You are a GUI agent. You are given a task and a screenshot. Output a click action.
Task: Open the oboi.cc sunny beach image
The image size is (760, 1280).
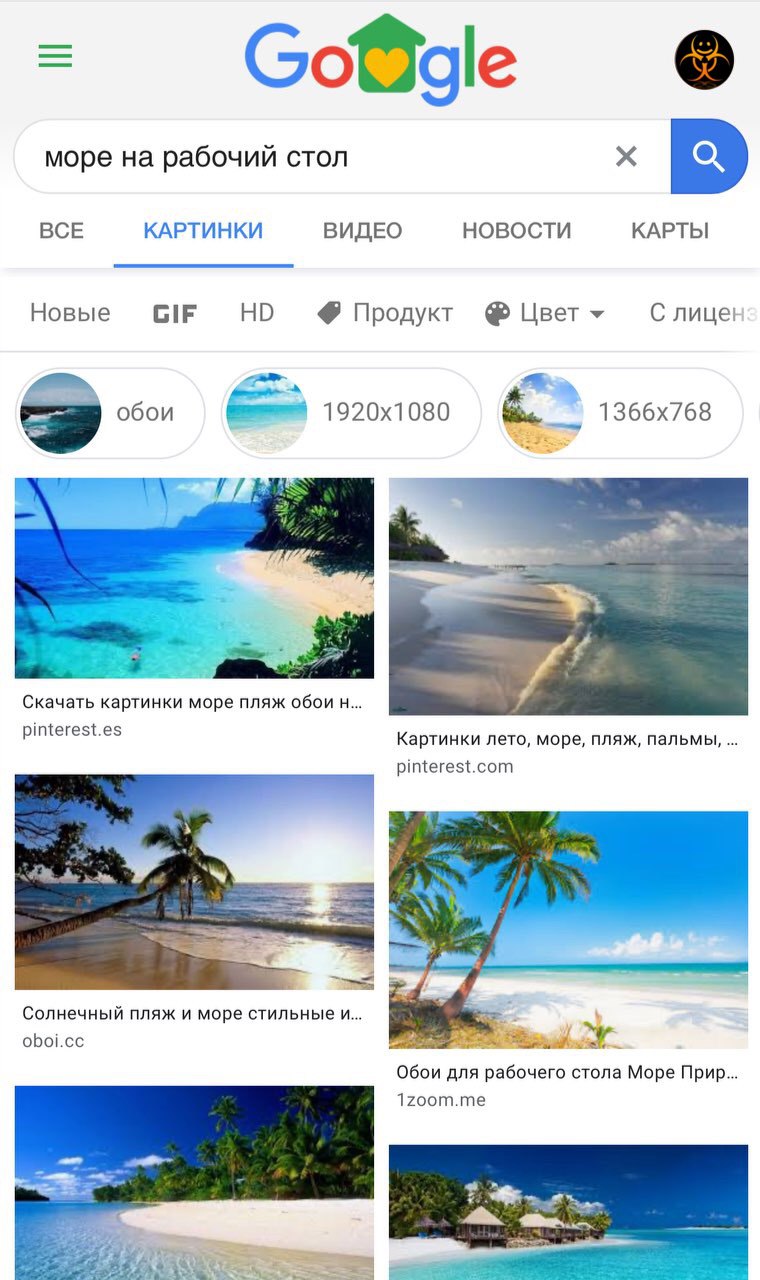[194, 882]
